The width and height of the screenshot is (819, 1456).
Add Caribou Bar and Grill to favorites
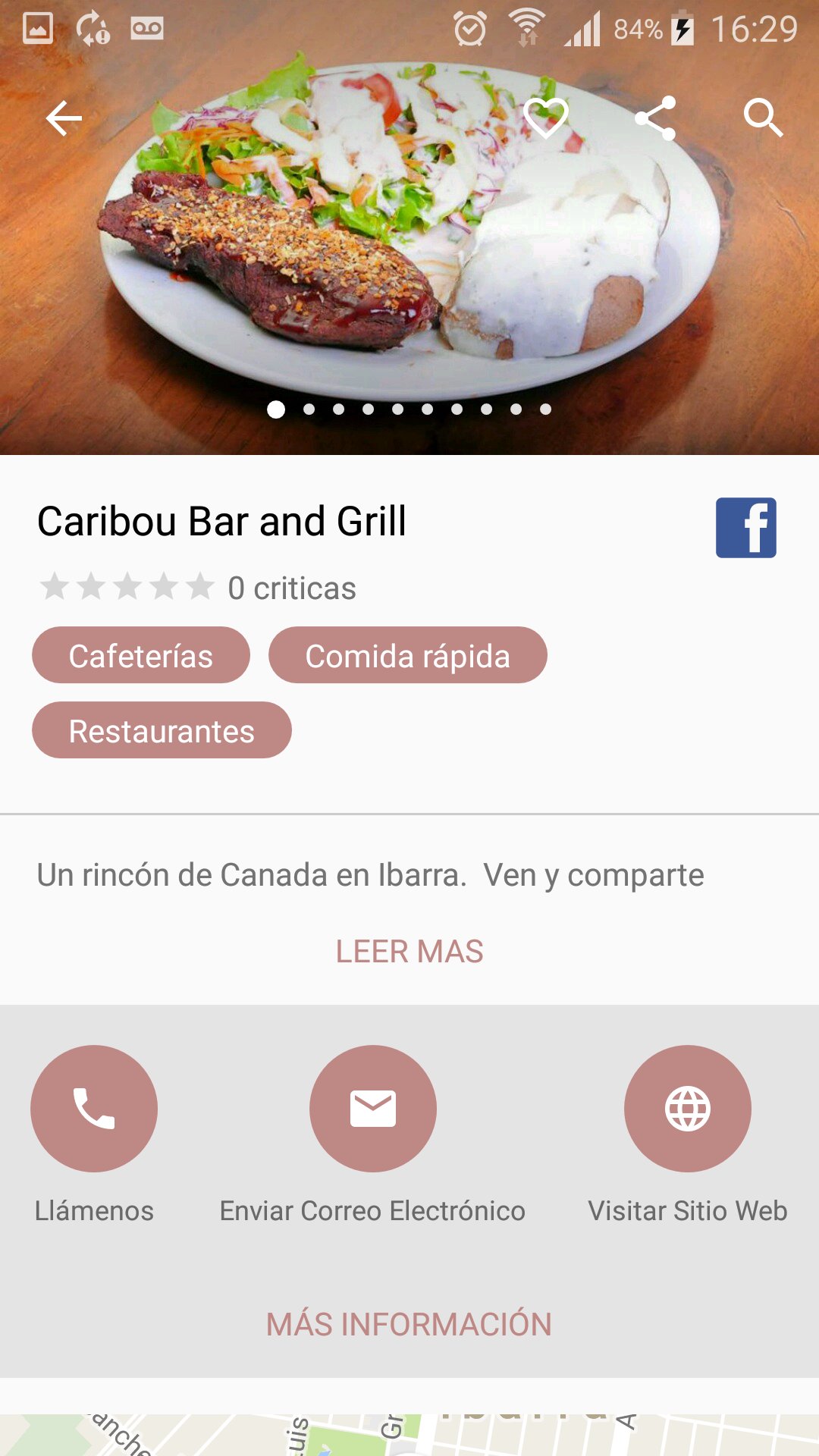click(x=546, y=118)
